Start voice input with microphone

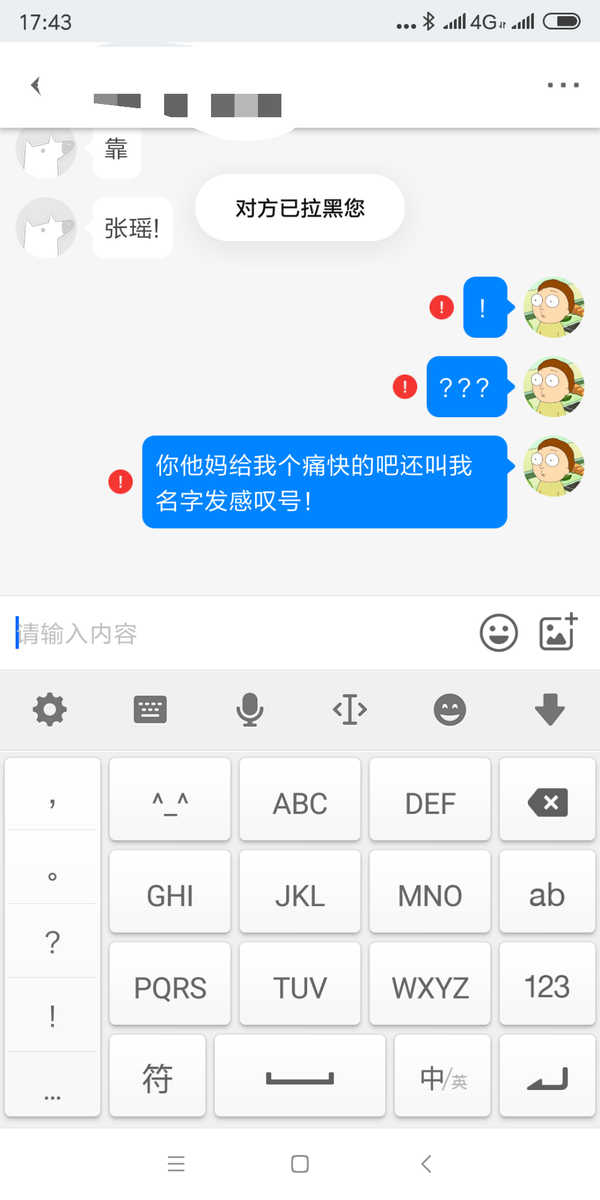[x=250, y=710]
